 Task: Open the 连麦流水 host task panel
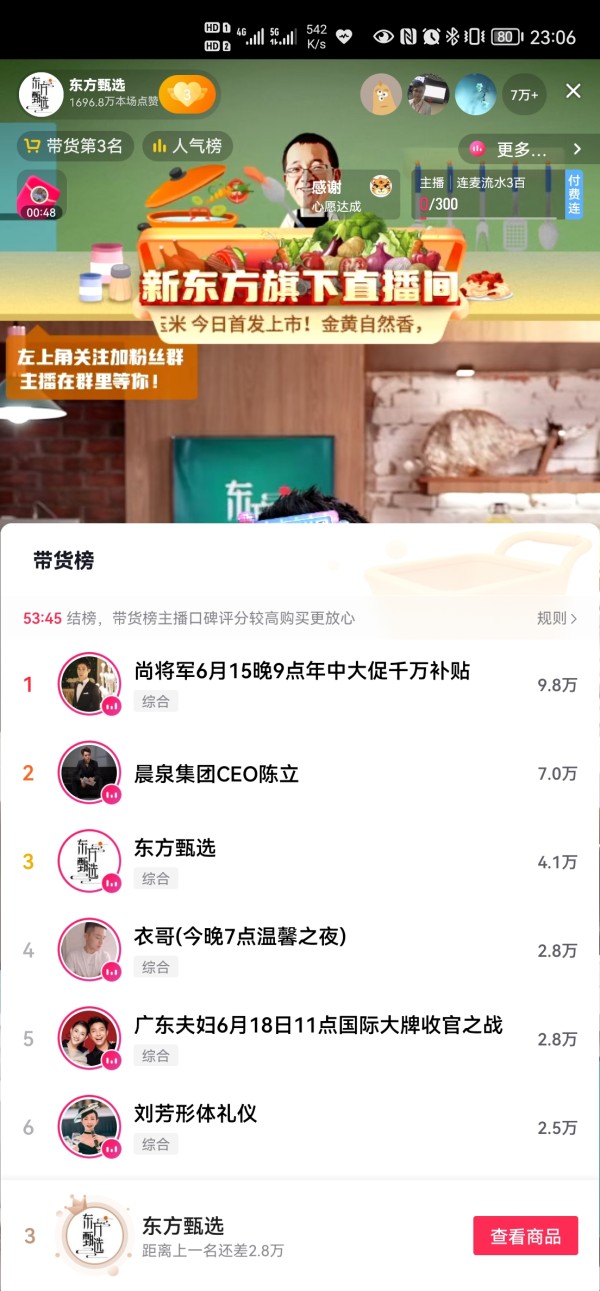click(x=484, y=194)
